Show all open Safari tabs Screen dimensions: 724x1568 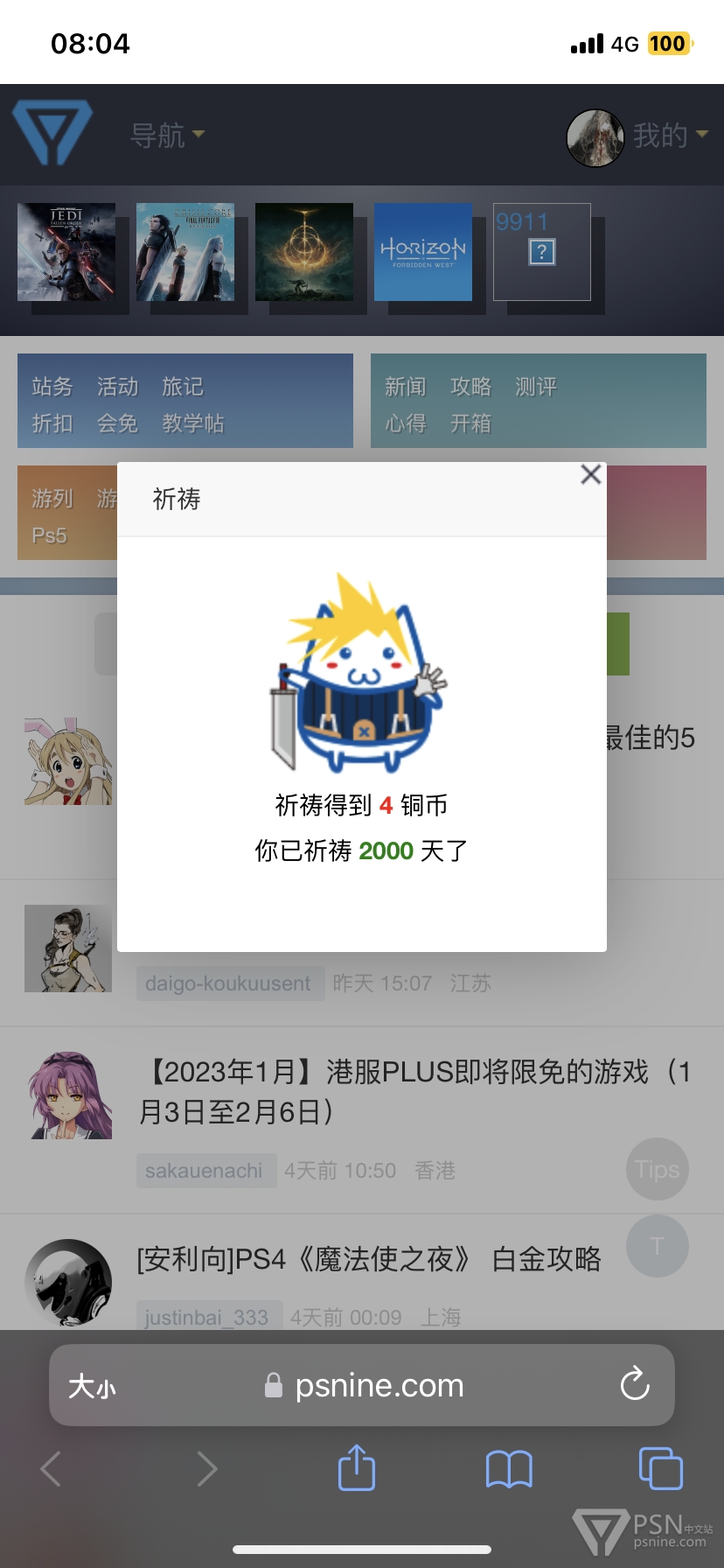click(661, 1468)
